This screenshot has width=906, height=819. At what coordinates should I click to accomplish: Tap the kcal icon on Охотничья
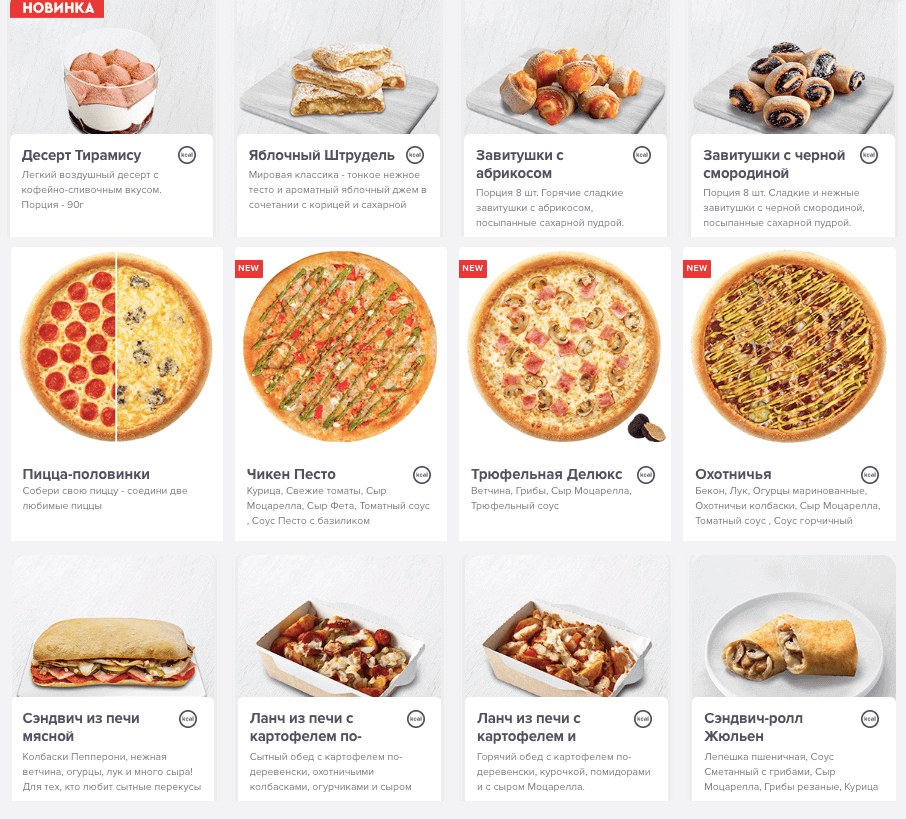pyautogui.click(x=870, y=474)
